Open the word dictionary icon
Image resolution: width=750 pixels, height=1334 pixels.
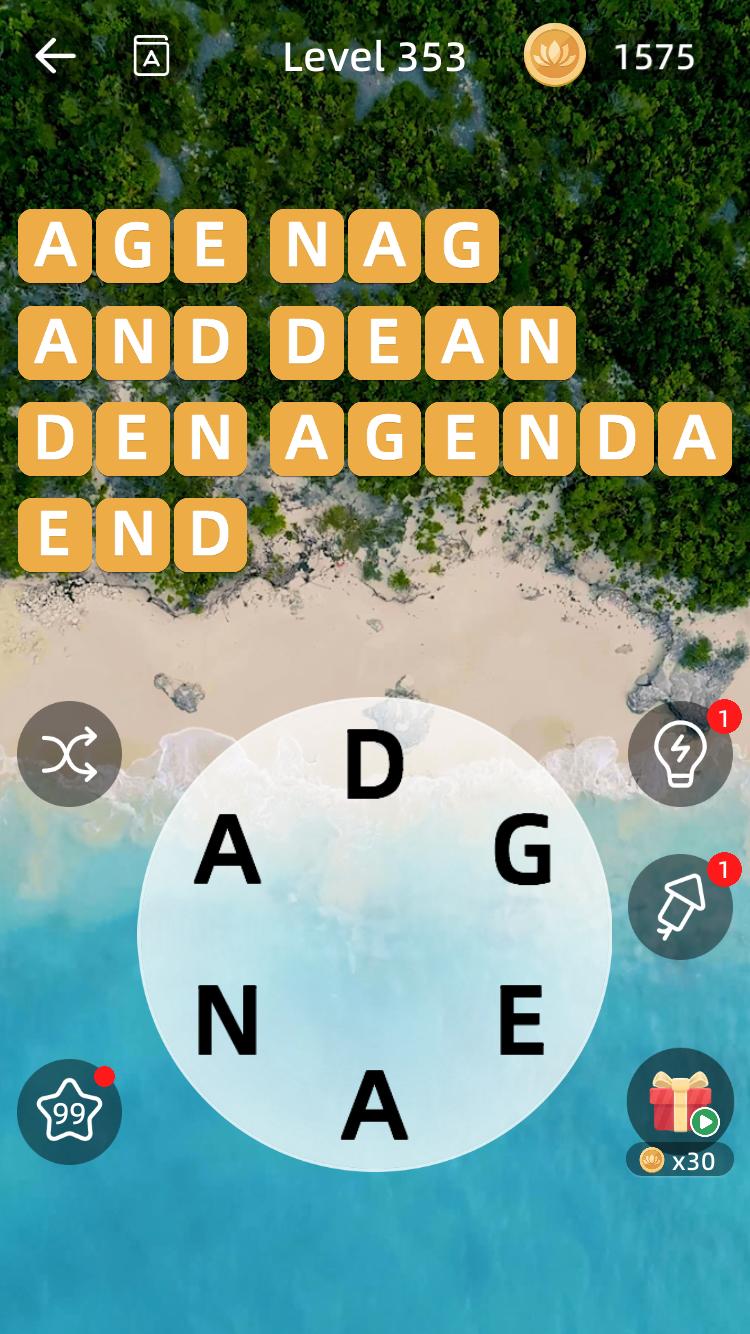point(151,57)
